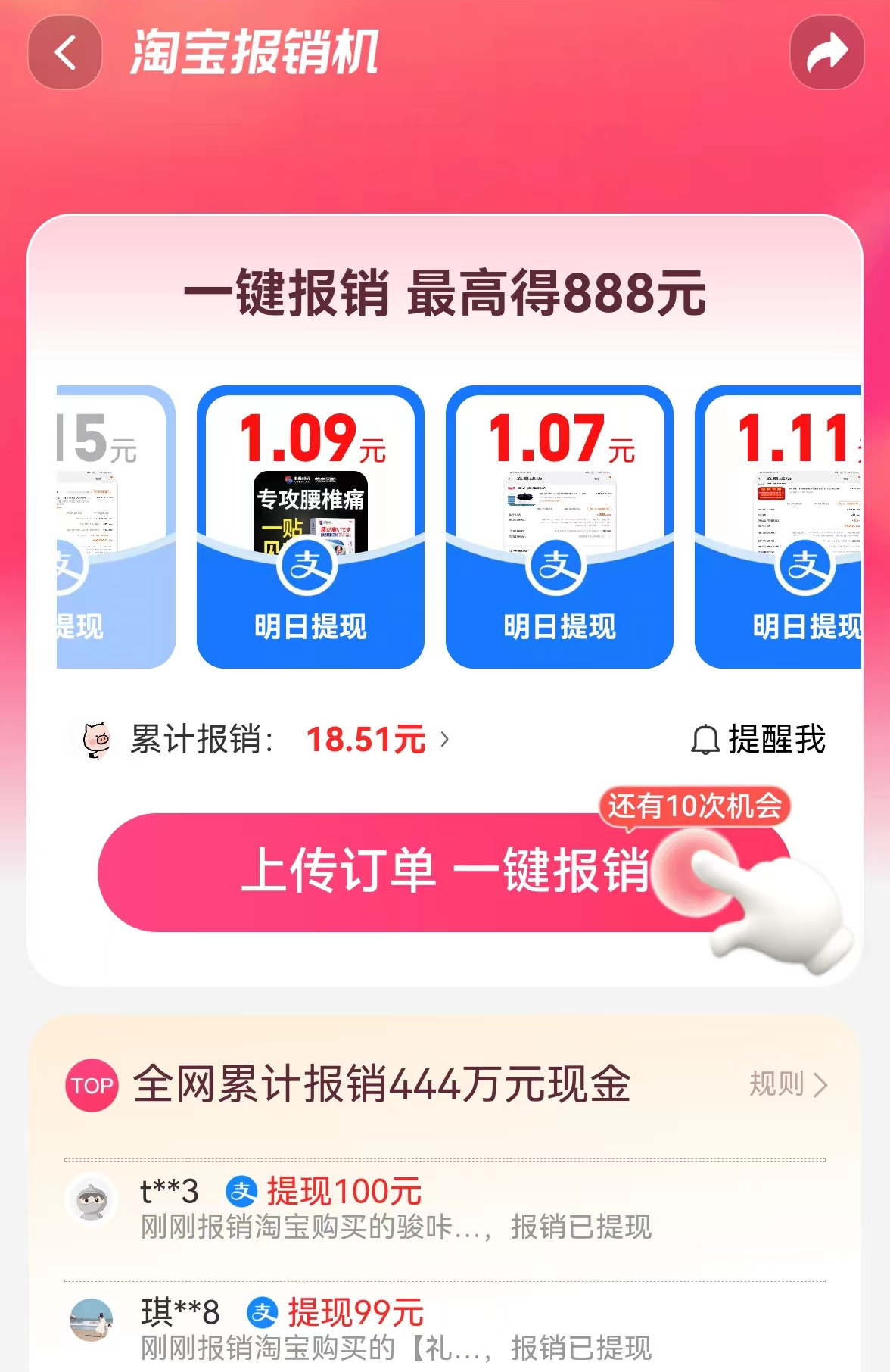Tap the back arrow to exit 淘宝报销机
The height and width of the screenshot is (1372, 890).
pyautogui.click(x=64, y=51)
